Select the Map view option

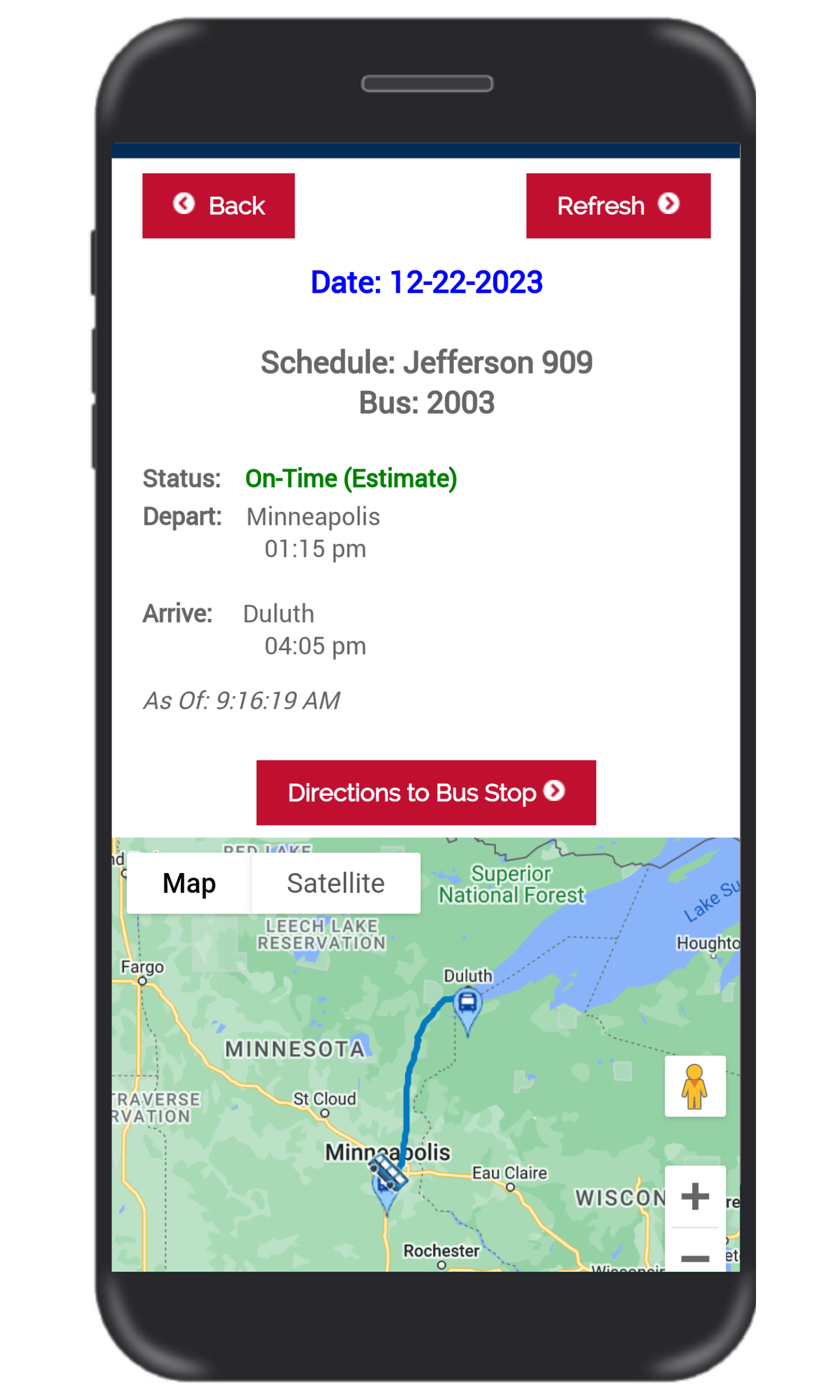pos(189,883)
